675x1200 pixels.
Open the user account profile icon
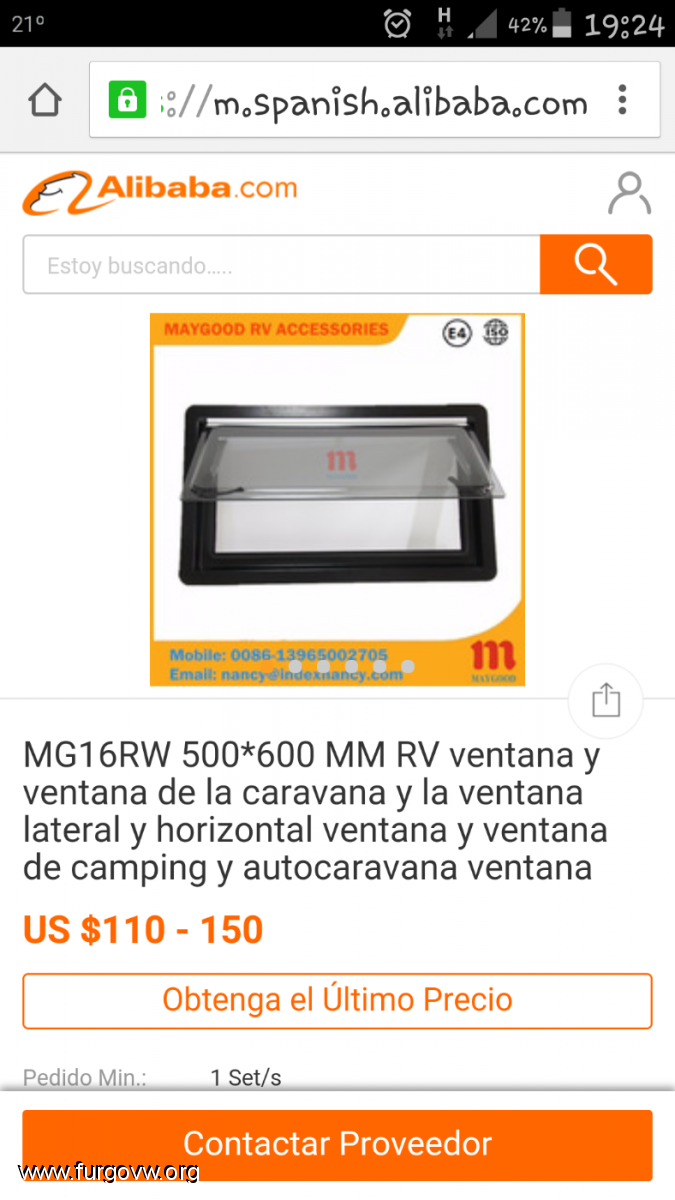pos(629,194)
